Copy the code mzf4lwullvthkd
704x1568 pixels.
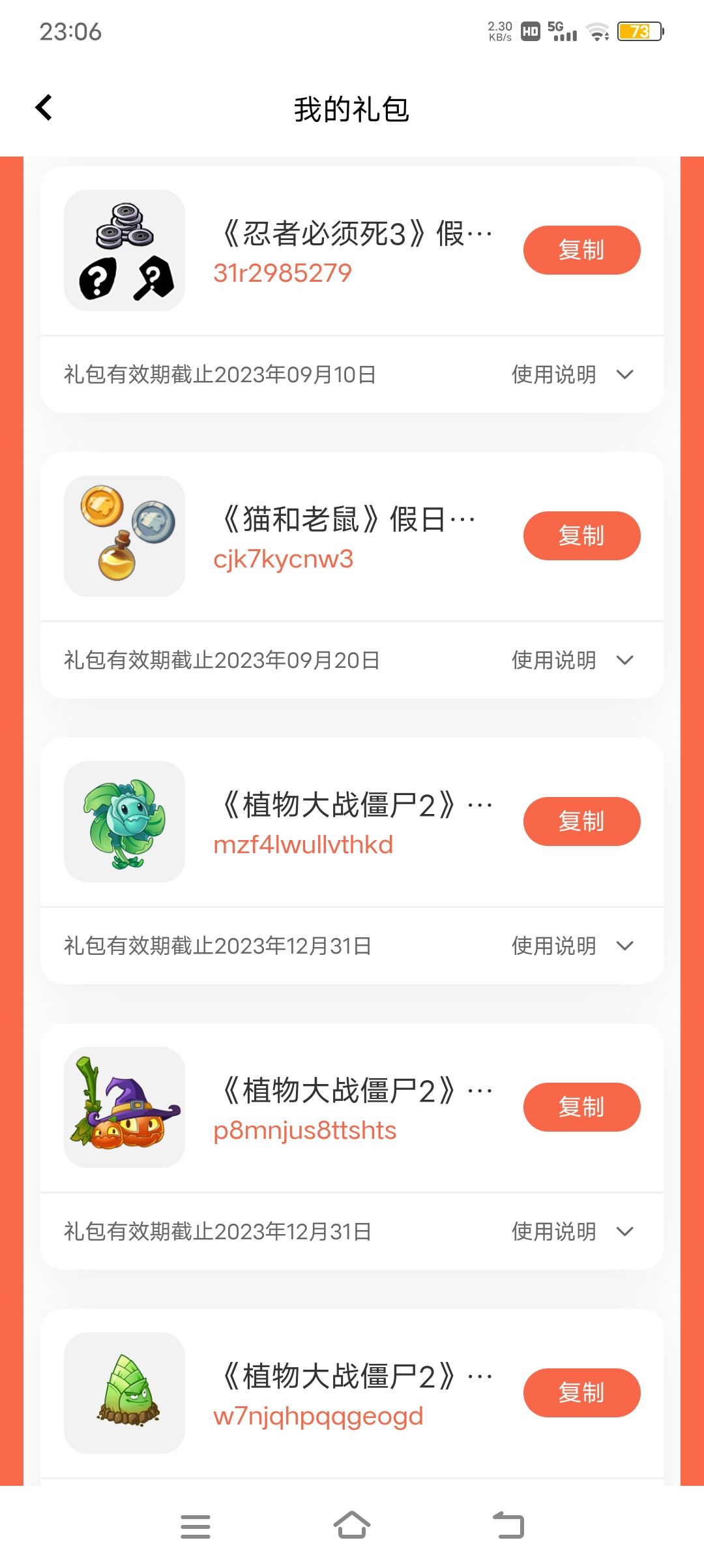tap(581, 821)
